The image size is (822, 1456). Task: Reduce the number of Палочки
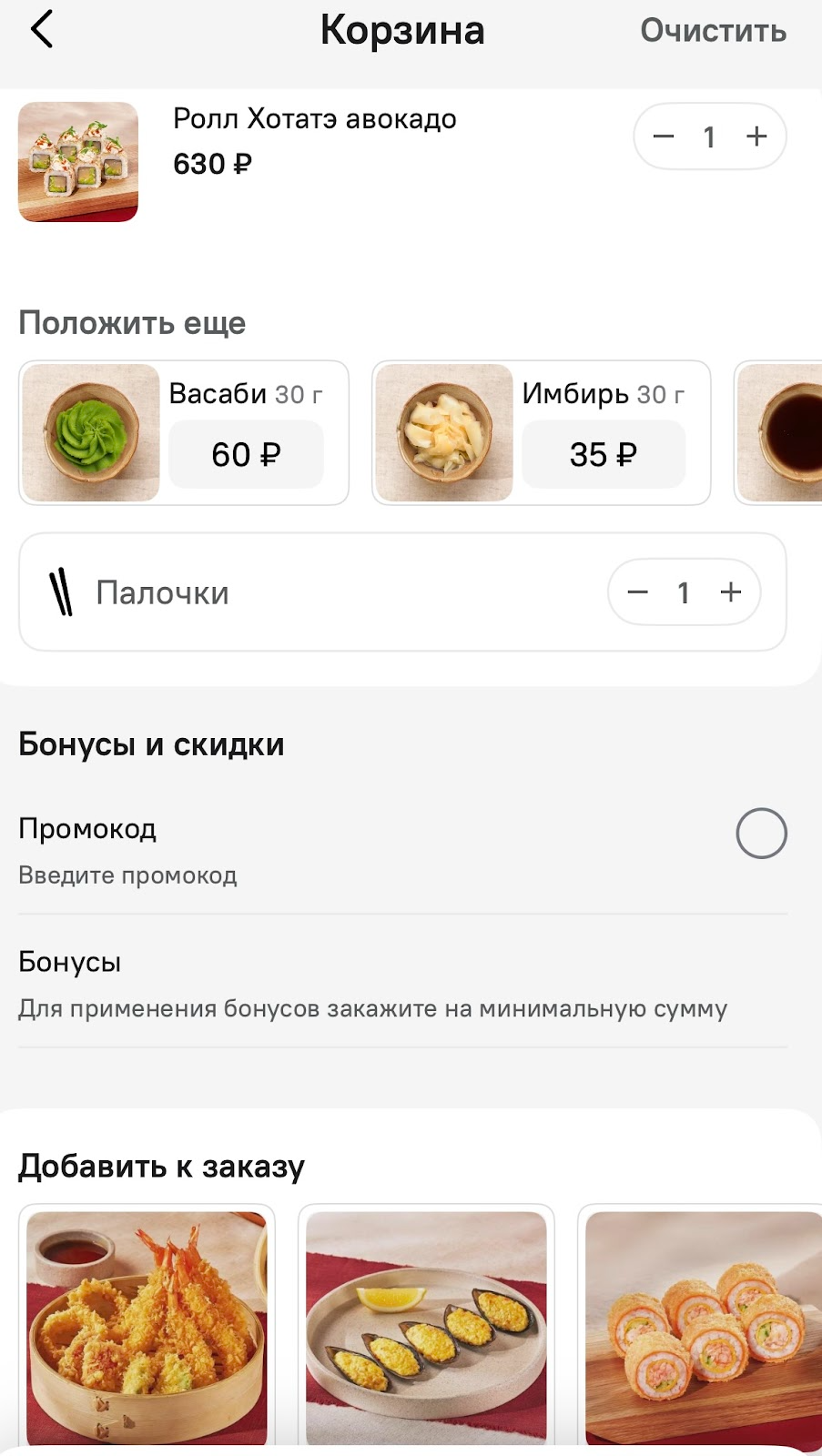[x=637, y=592]
